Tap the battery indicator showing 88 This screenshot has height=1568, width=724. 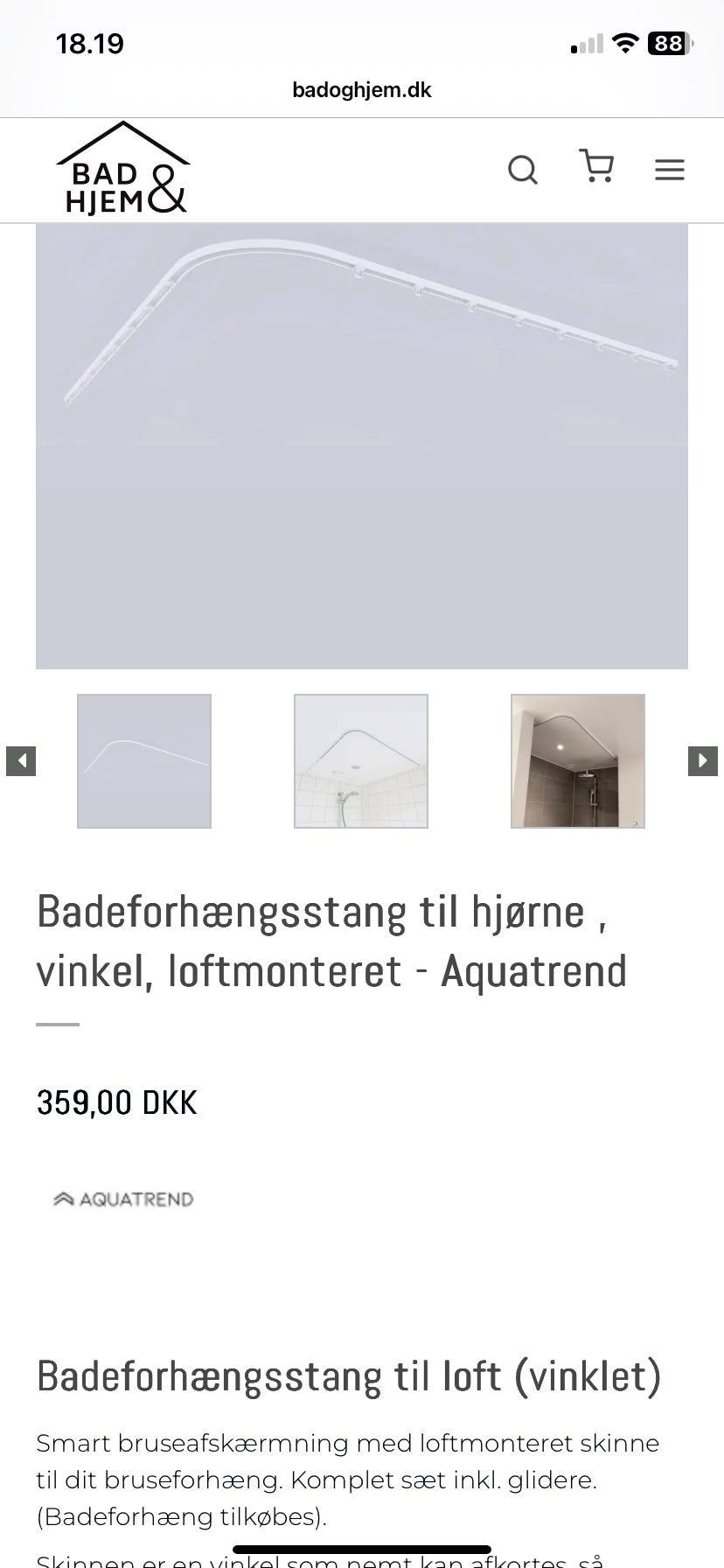click(x=667, y=43)
